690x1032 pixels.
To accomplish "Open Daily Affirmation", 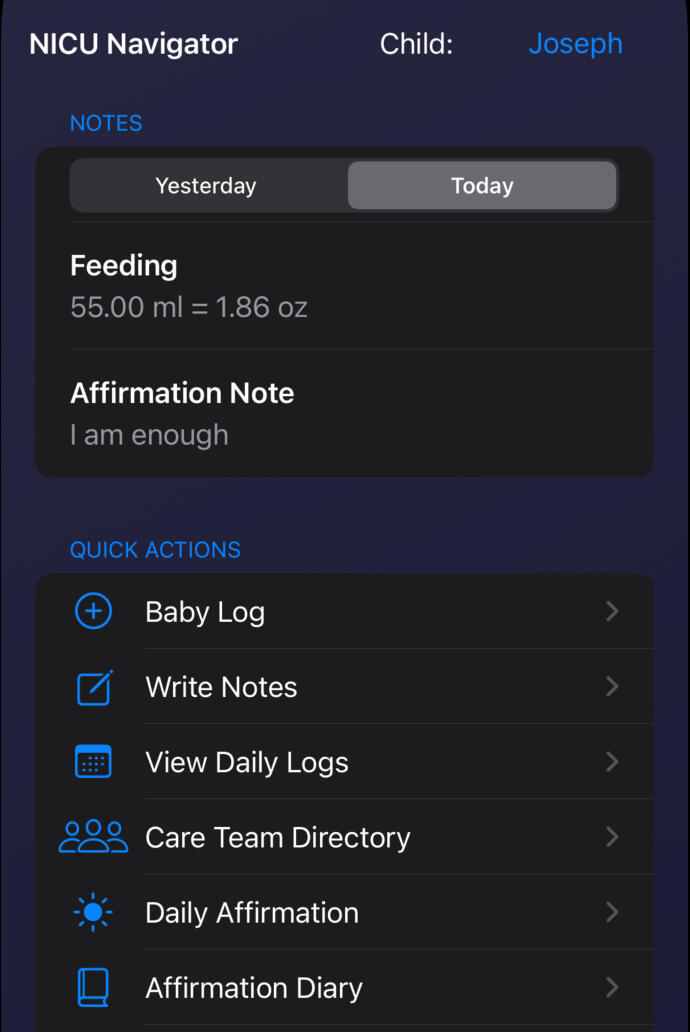I will click(344, 912).
